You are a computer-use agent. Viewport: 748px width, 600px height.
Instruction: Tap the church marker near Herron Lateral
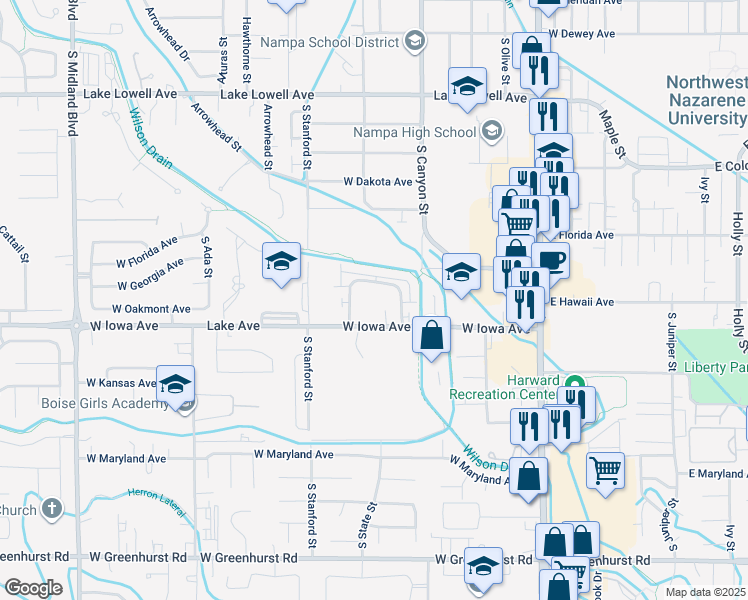[52, 510]
